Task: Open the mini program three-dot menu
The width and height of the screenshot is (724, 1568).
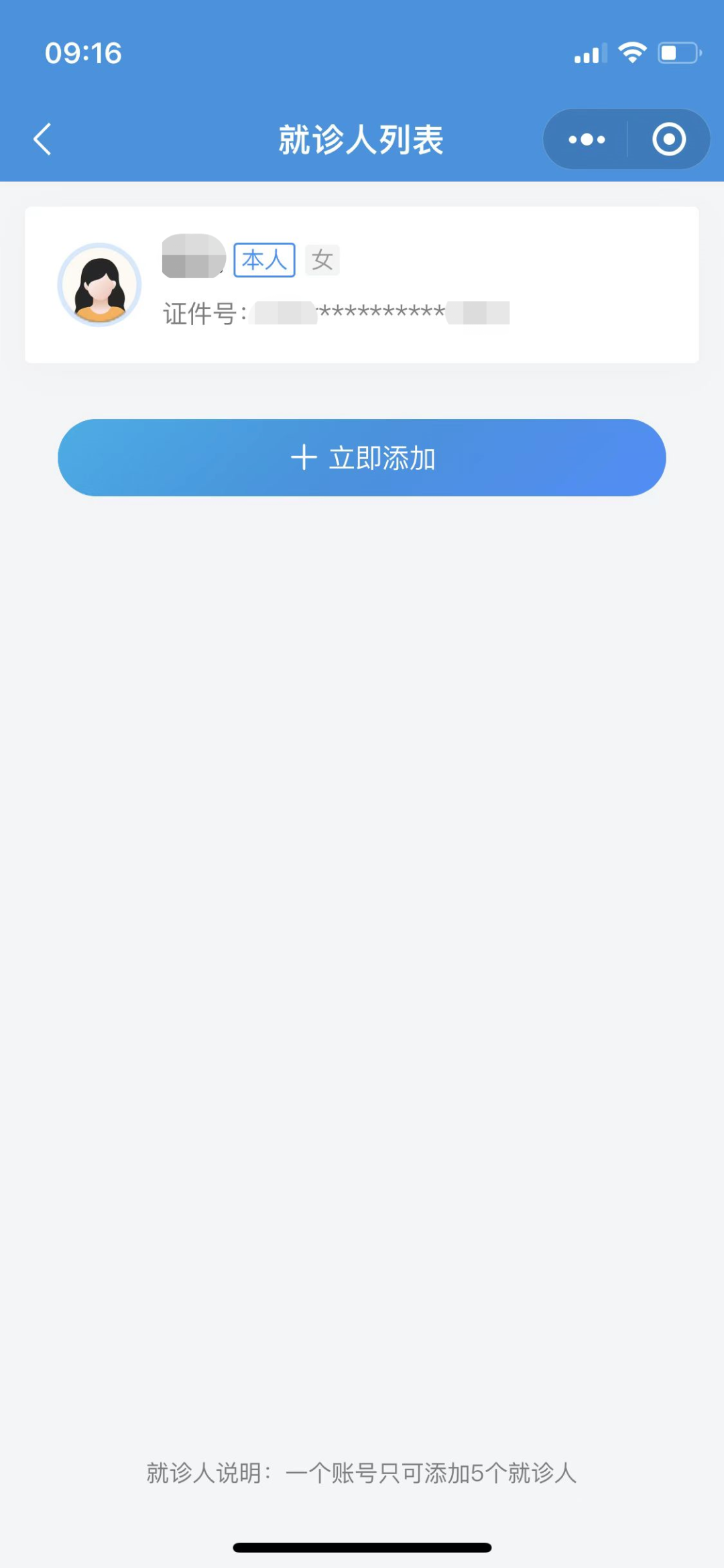Action: click(587, 139)
